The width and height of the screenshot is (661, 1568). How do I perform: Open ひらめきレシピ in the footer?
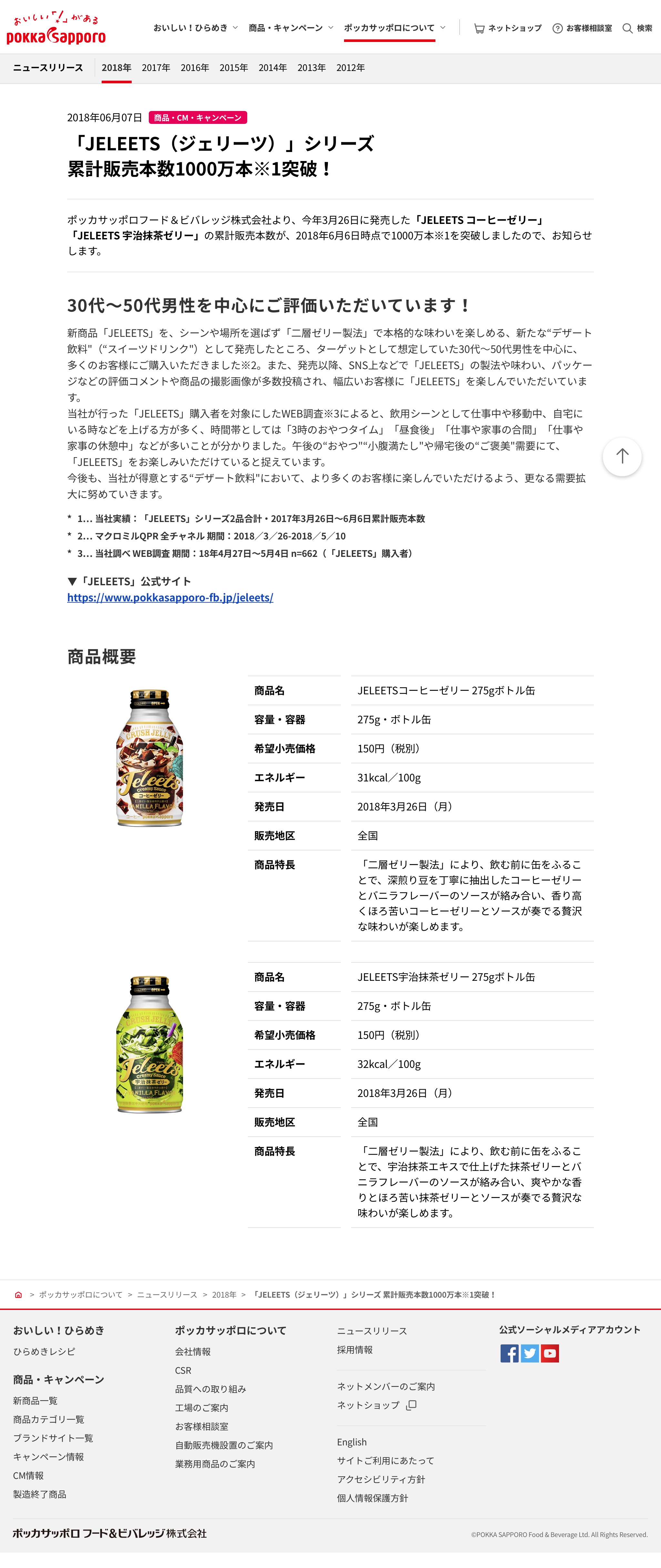[x=45, y=1351]
